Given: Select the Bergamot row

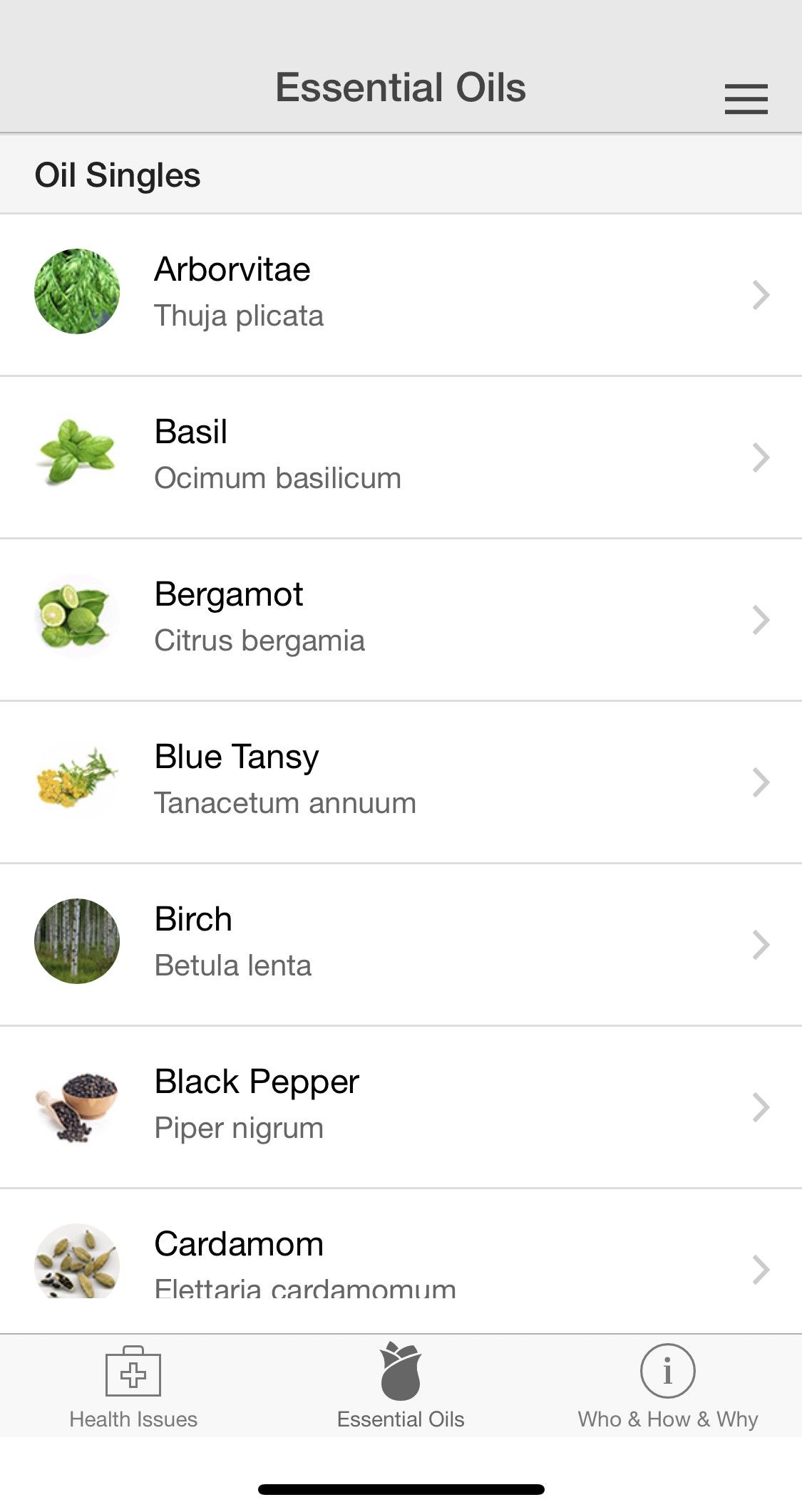Looking at the screenshot, I should (401, 619).
